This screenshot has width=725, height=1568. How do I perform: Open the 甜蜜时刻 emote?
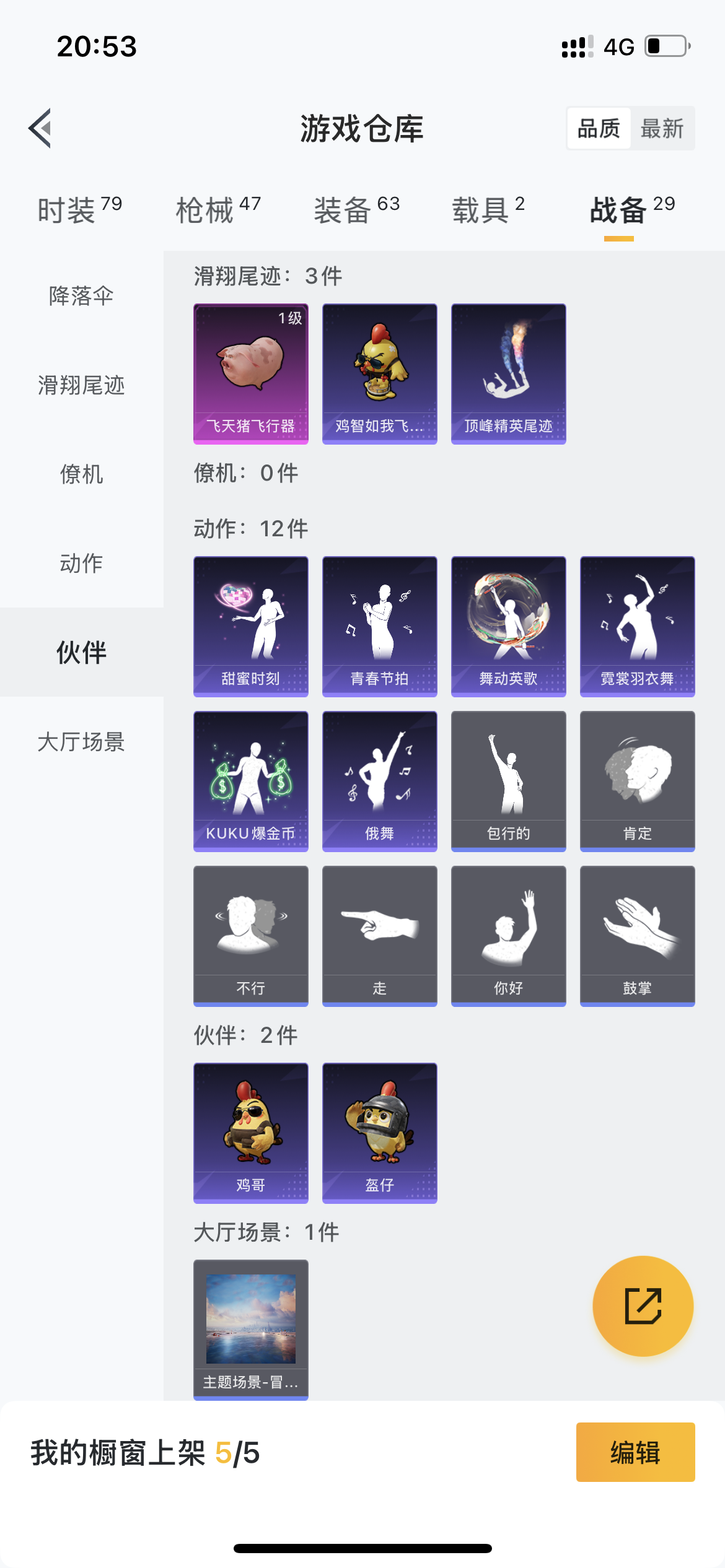251,626
